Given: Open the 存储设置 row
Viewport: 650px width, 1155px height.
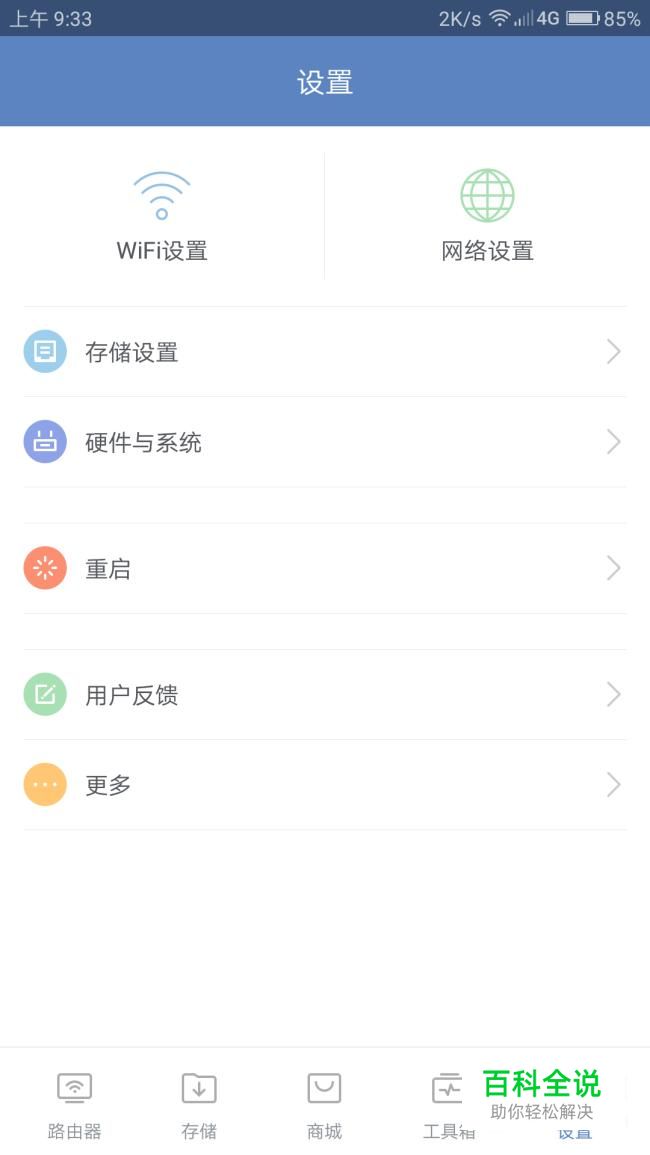Looking at the screenshot, I should (x=325, y=352).
